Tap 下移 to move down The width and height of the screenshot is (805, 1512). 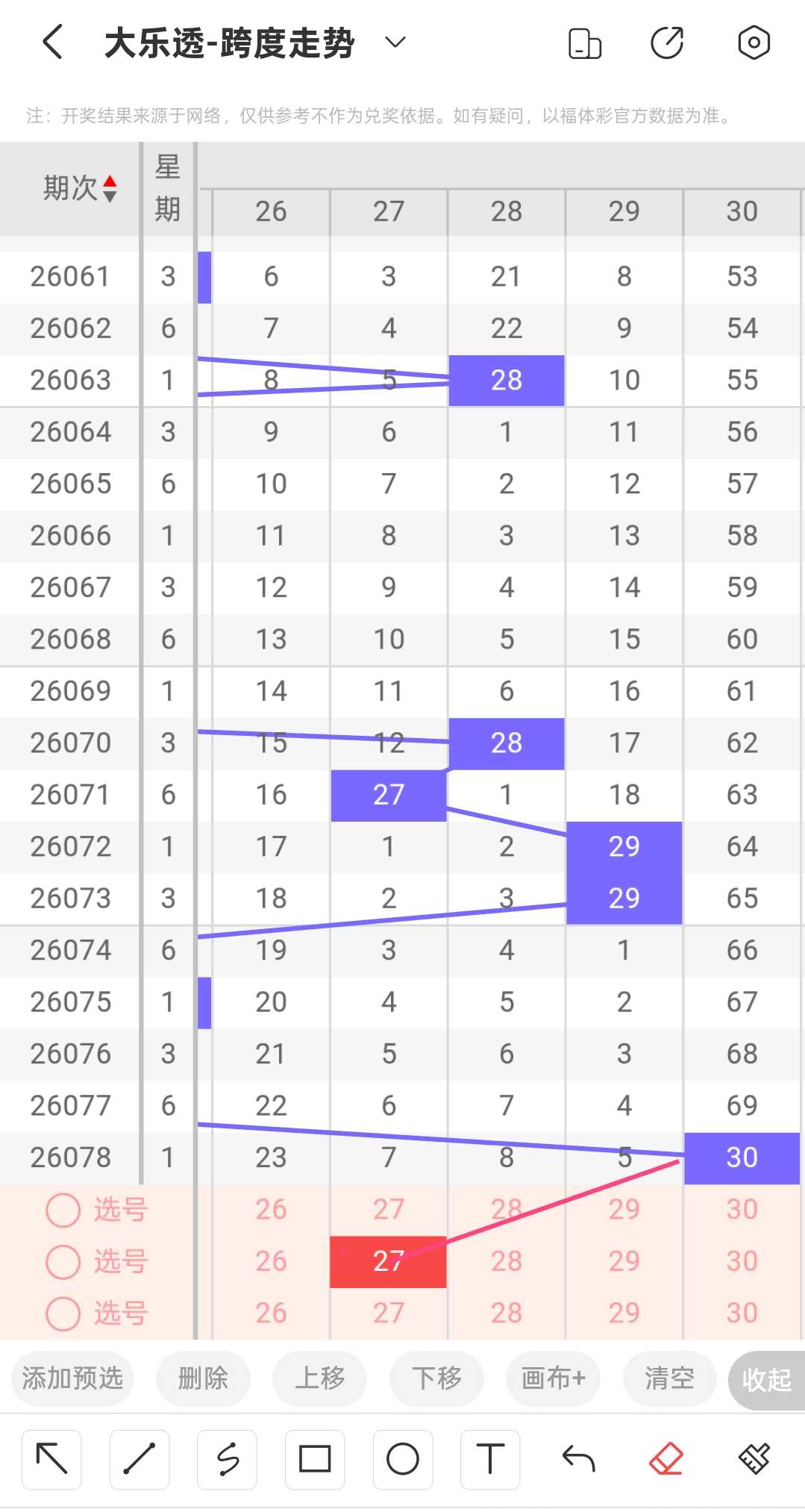436,1378
